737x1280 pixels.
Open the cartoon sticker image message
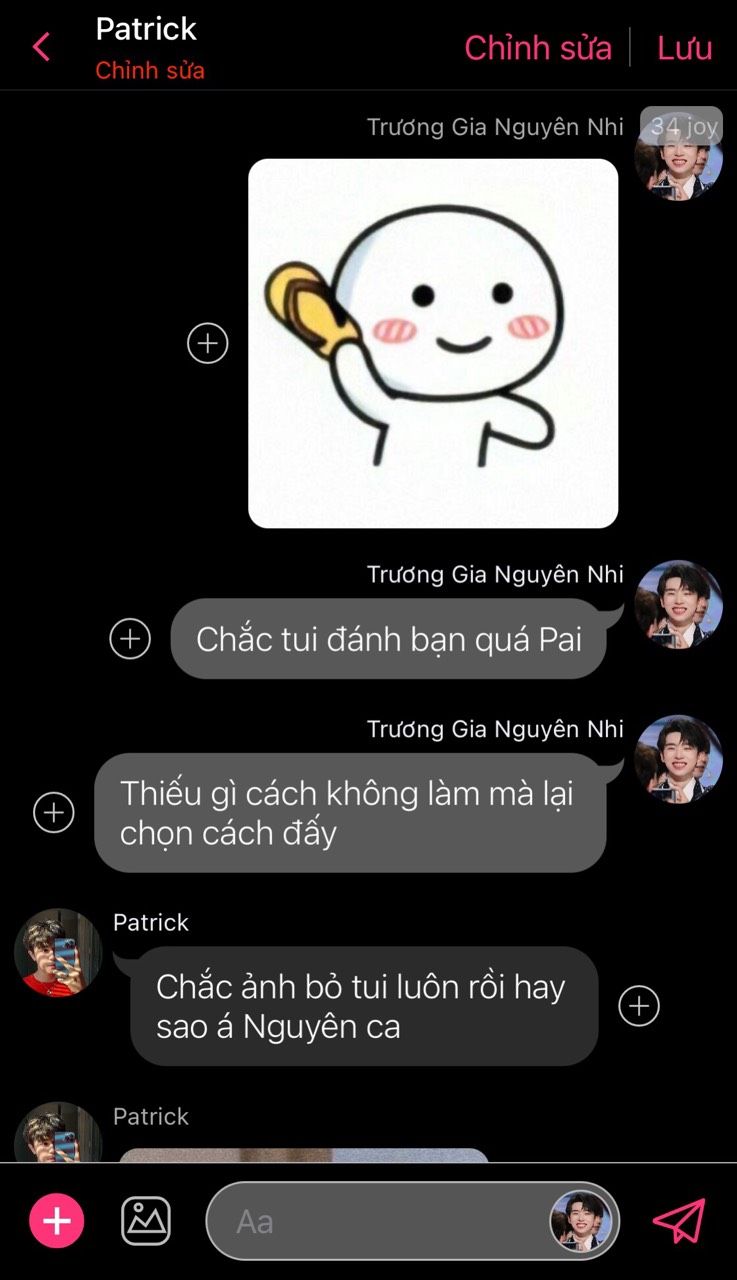[433, 343]
